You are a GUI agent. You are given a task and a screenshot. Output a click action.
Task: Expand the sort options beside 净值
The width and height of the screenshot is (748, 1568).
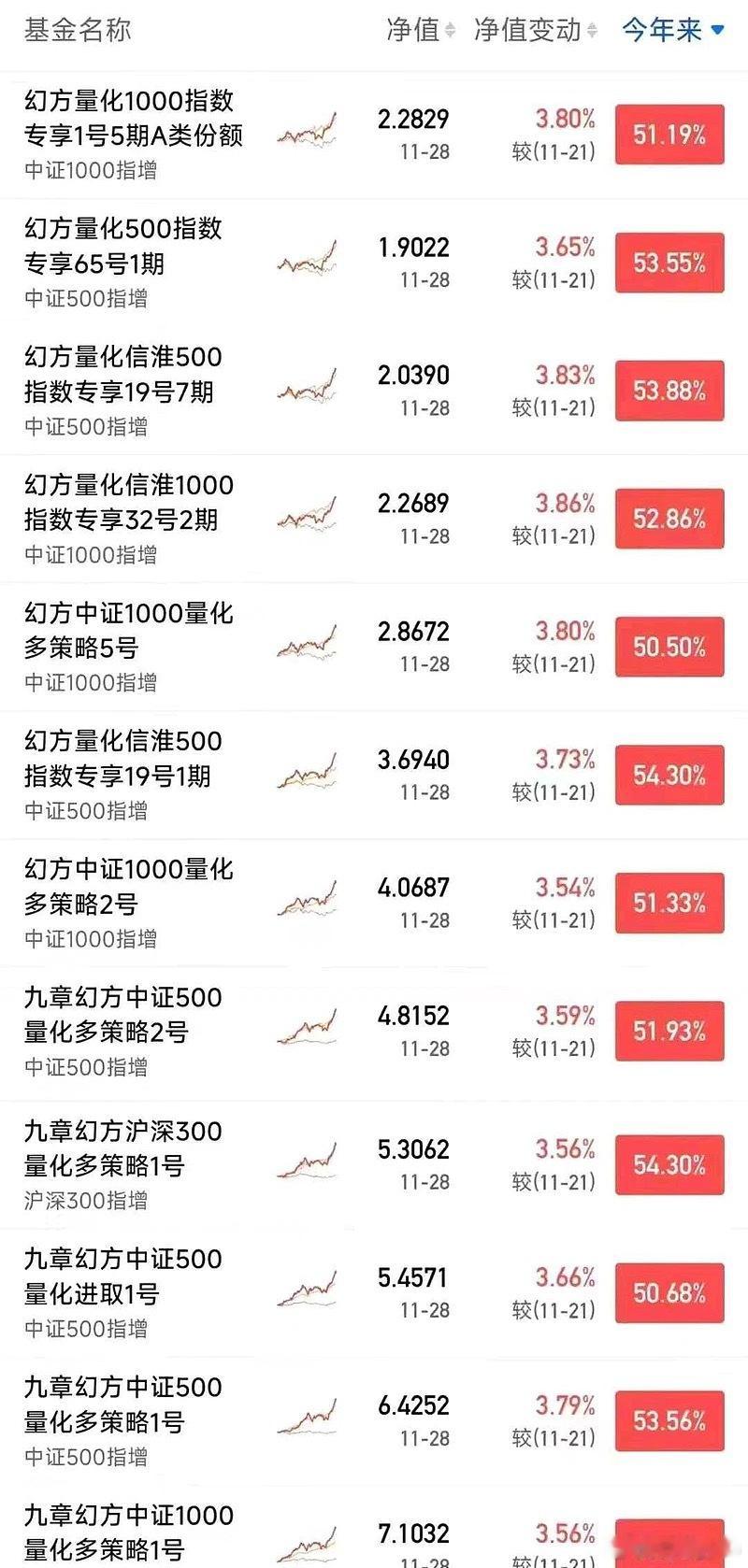click(x=449, y=29)
